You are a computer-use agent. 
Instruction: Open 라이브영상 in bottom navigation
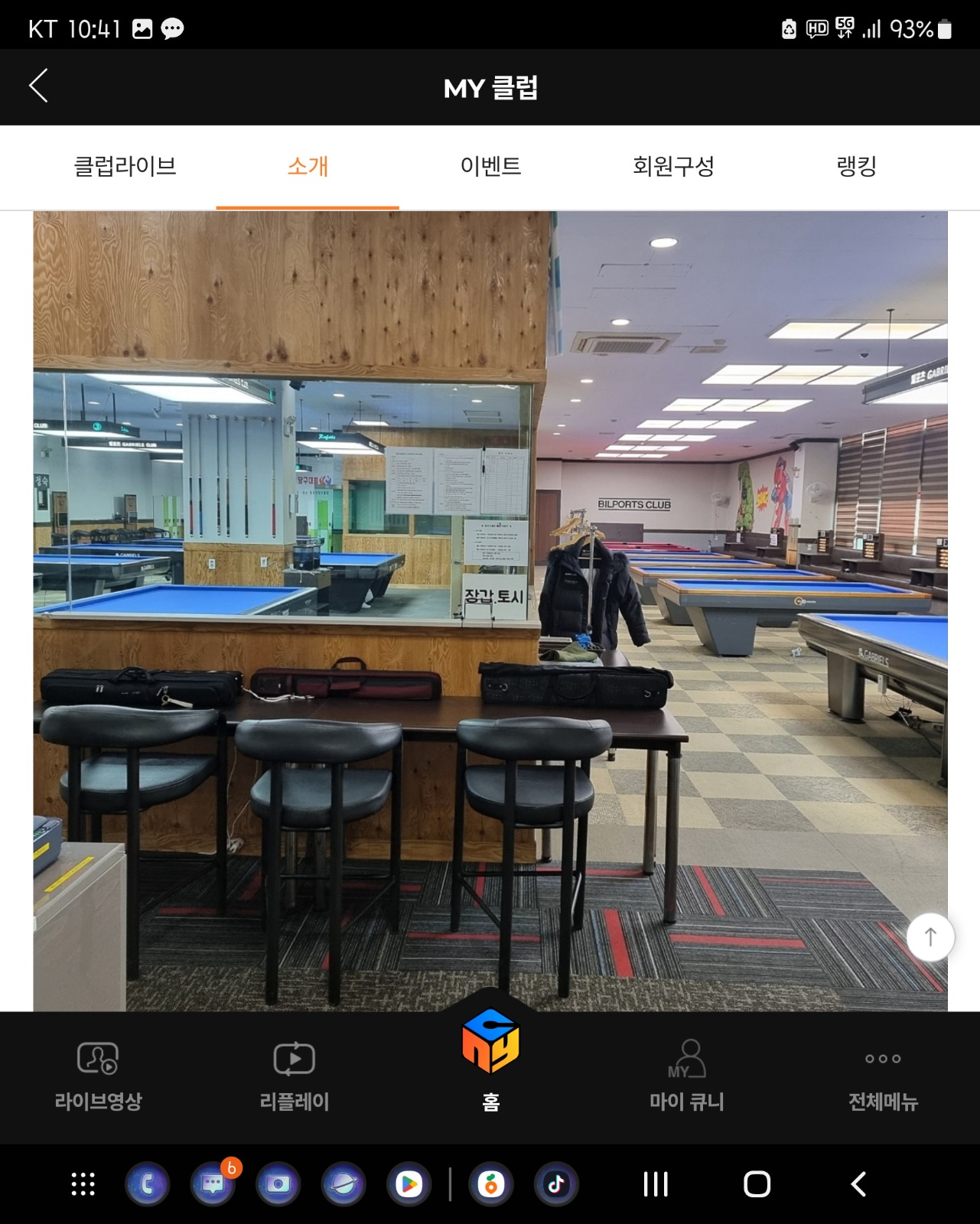pos(98,1076)
